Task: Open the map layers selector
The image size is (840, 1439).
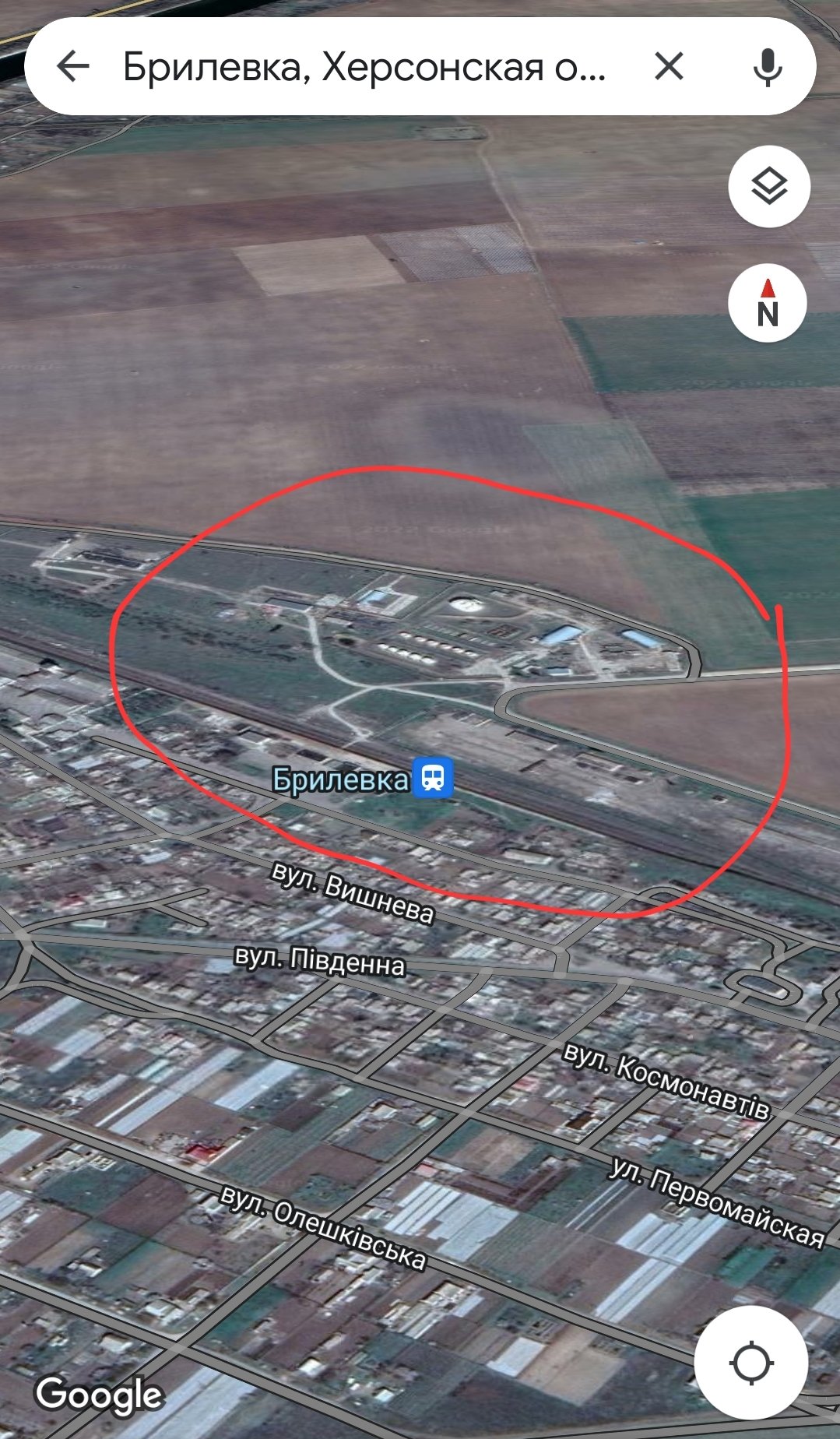Action: point(769,186)
